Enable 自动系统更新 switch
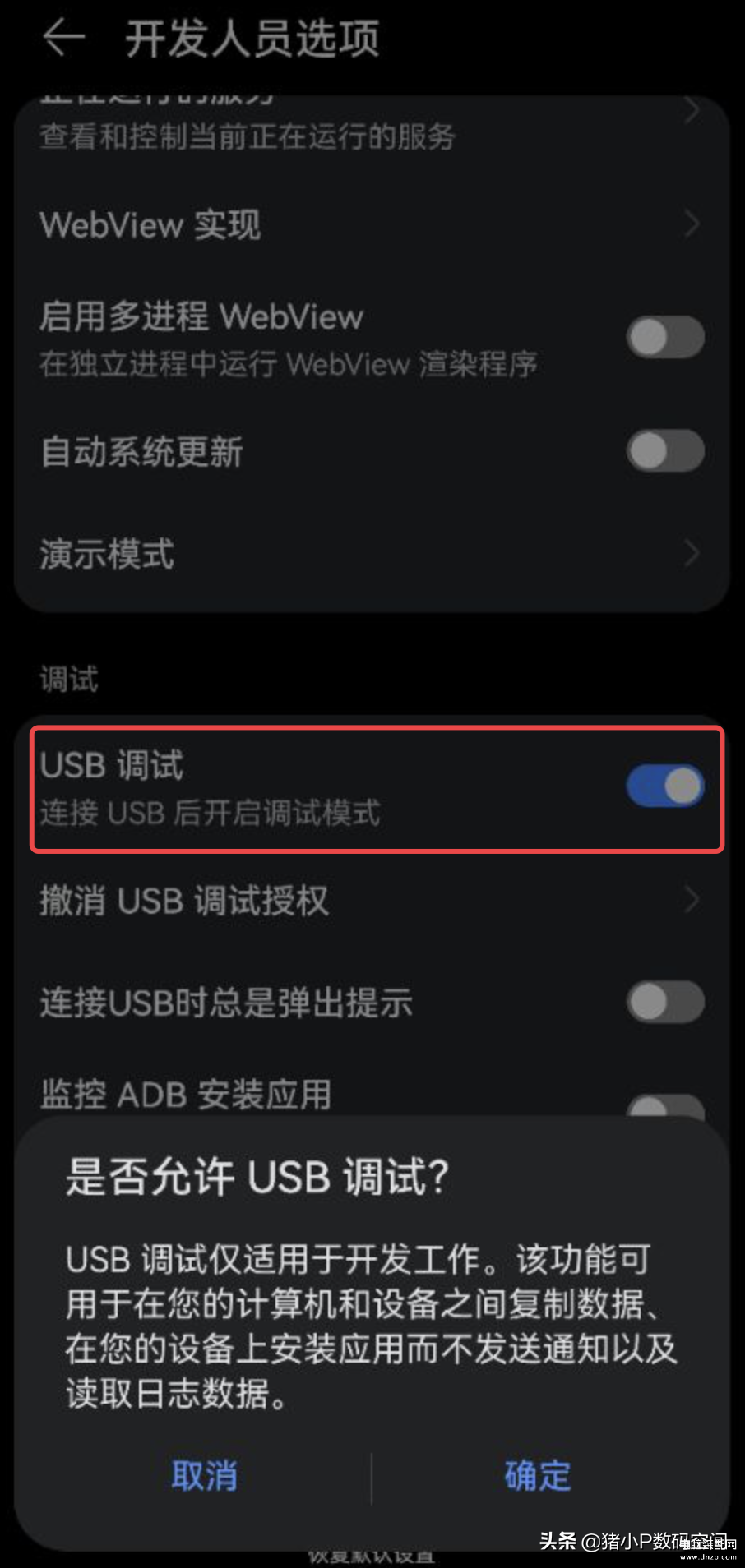 click(664, 451)
